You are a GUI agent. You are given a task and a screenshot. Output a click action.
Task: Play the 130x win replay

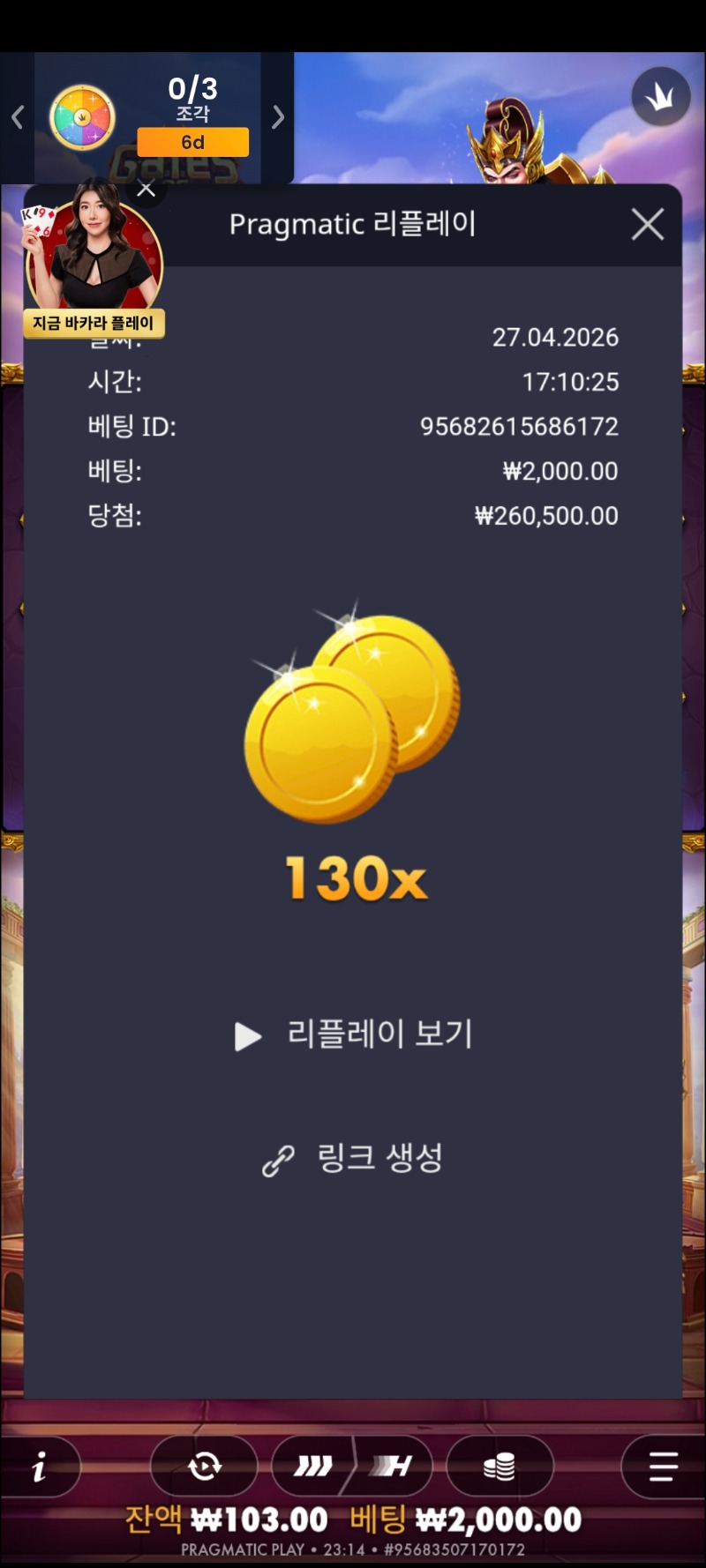[355, 1034]
